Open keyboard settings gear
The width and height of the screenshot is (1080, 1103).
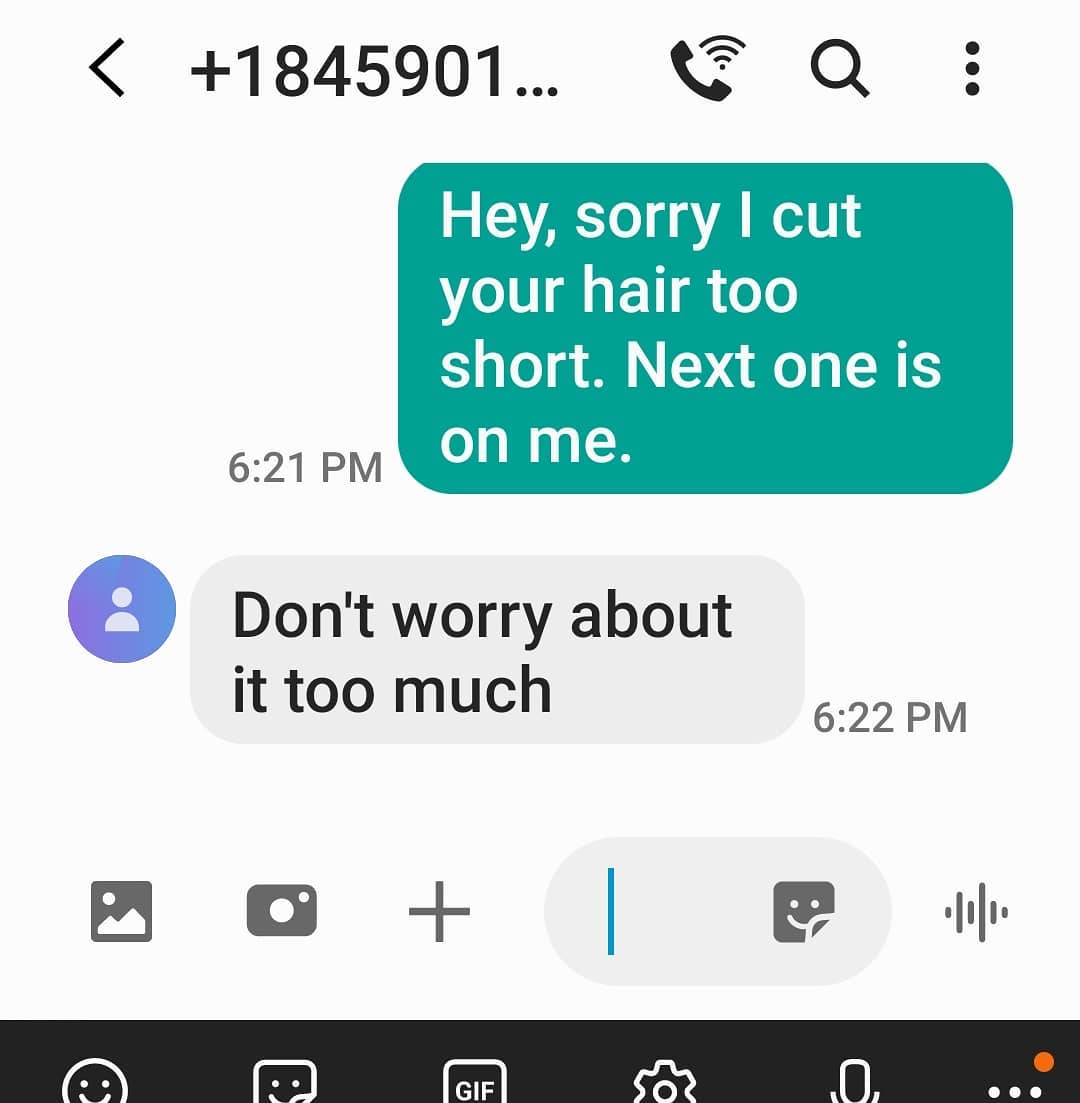click(x=665, y=1084)
